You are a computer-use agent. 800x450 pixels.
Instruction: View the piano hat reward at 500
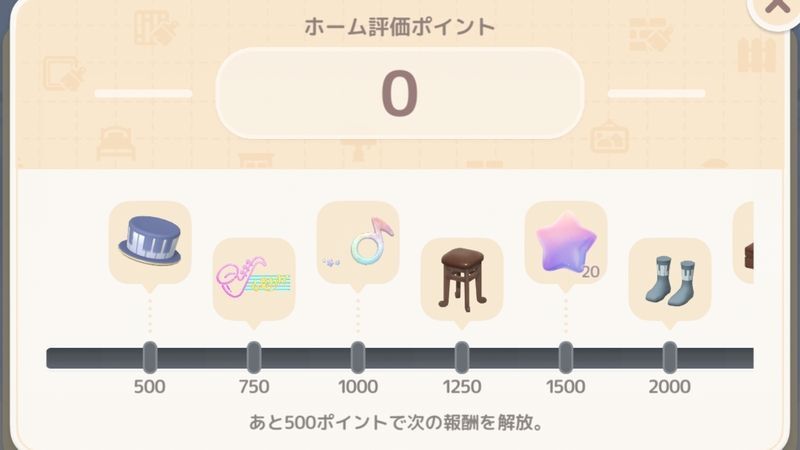tap(150, 242)
